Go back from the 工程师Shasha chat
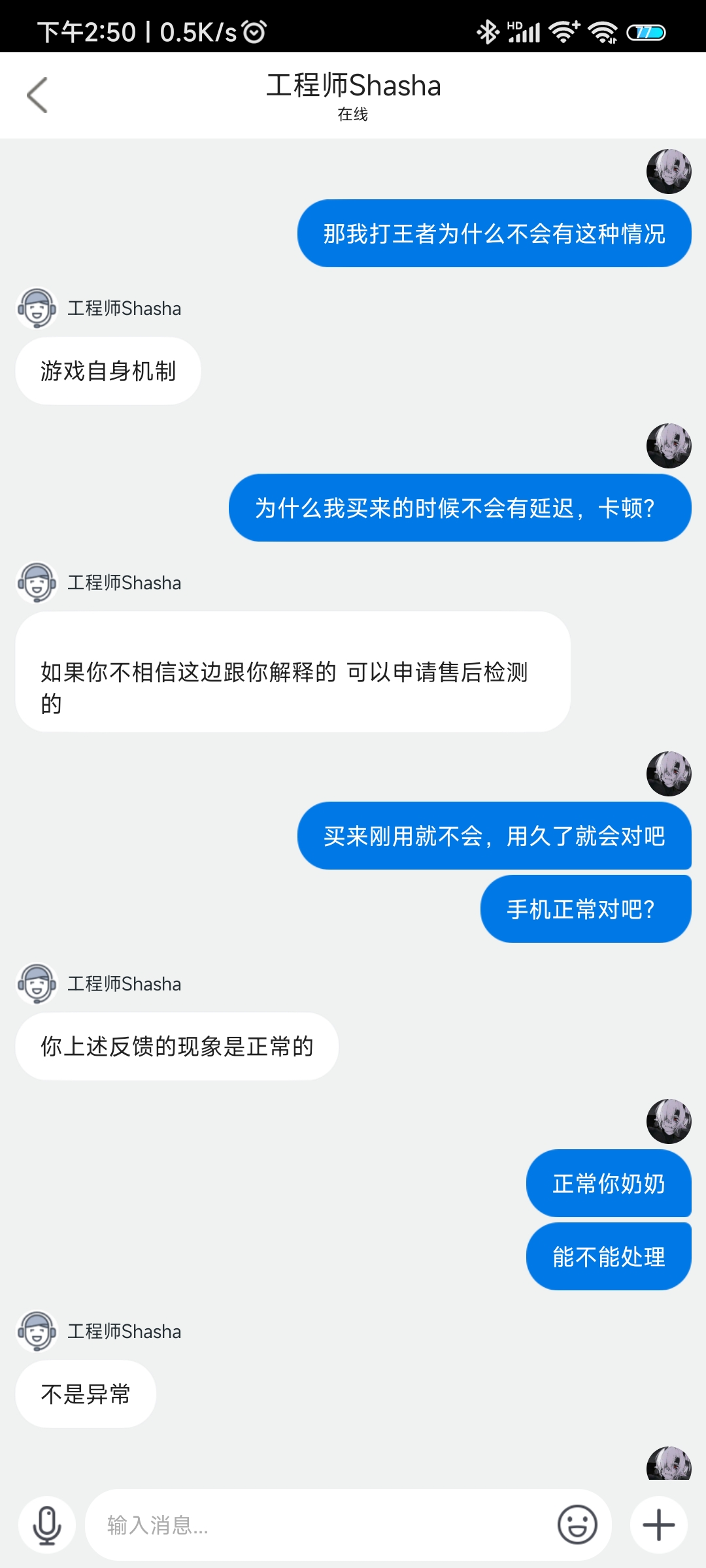 pyautogui.click(x=37, y=95)
